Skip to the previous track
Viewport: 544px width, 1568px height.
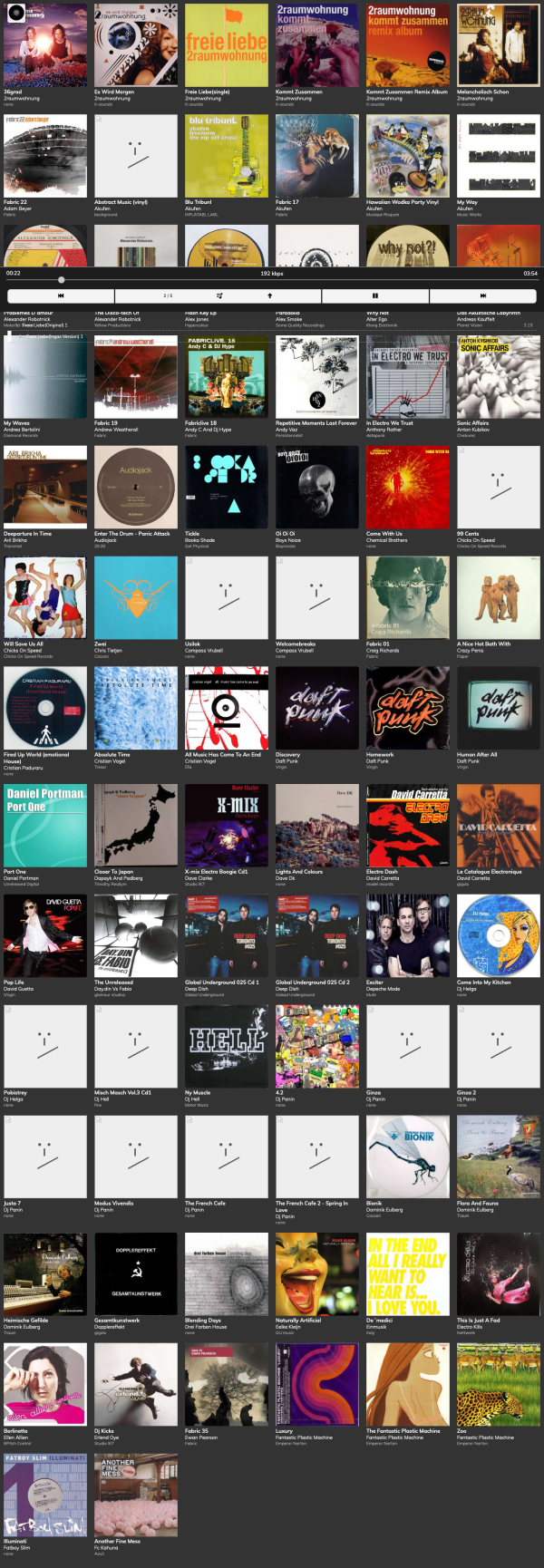[61, 295]
